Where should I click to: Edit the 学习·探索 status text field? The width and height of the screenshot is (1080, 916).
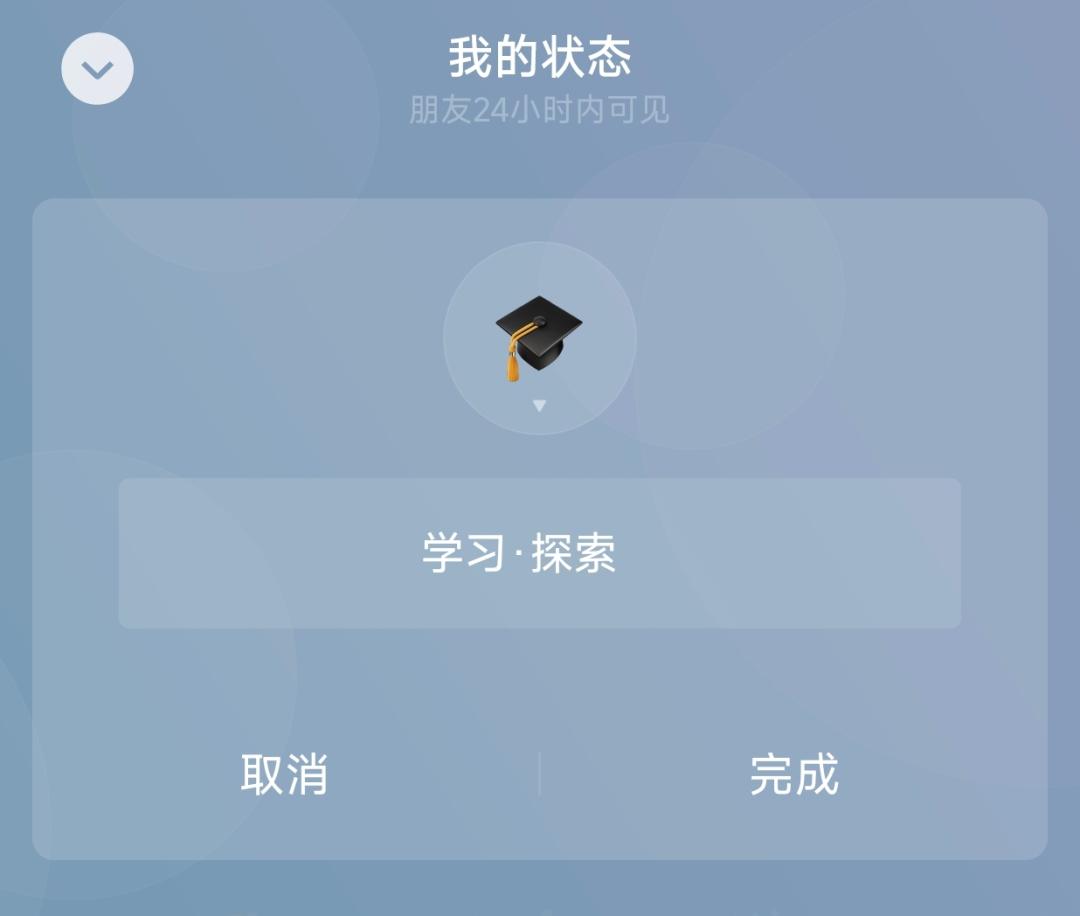[539, 553]
